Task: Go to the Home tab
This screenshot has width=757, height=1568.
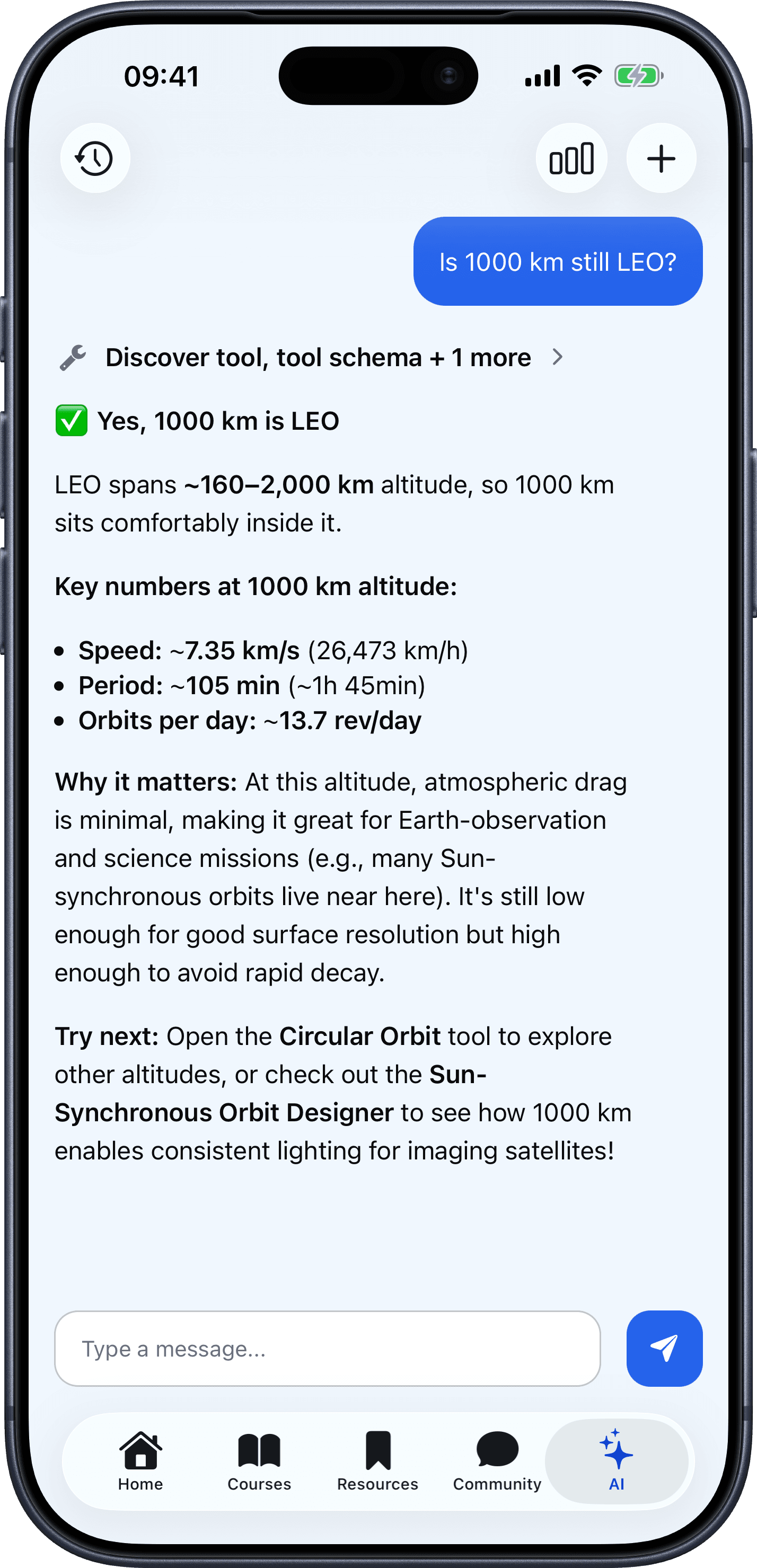Action: (x=140, y=1461)
